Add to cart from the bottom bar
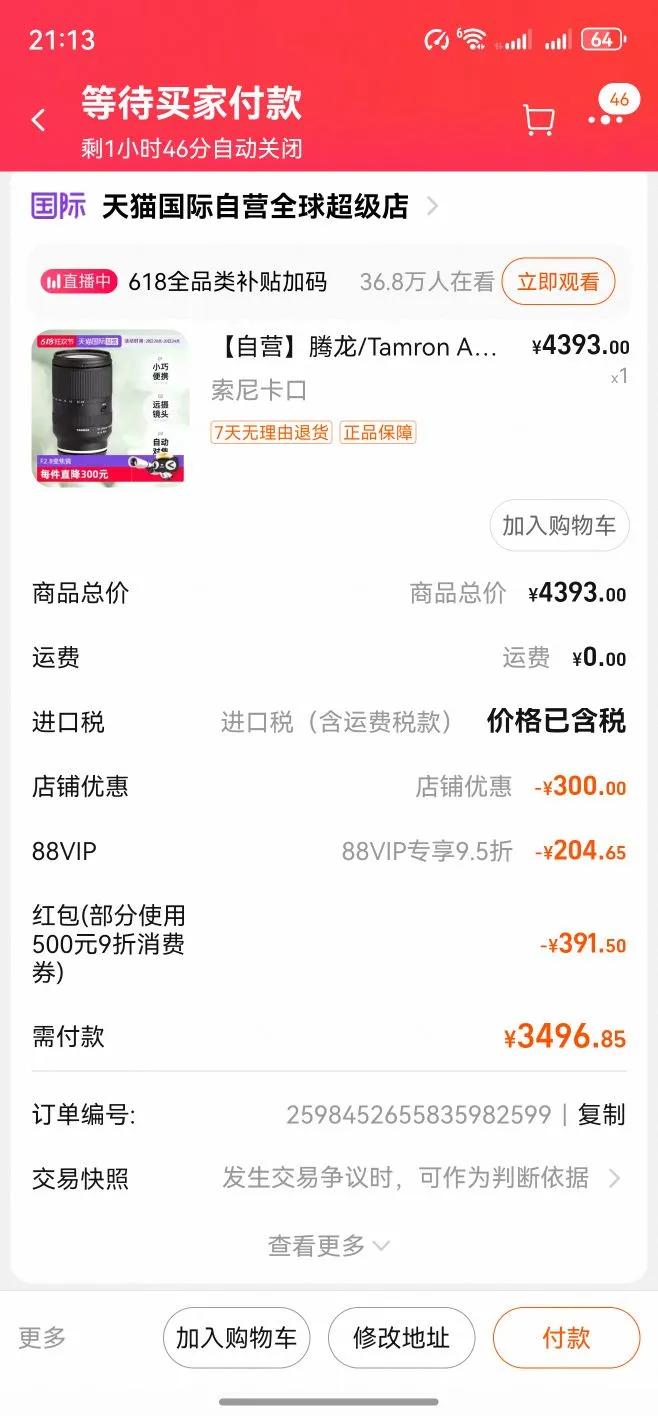The height and width of the screenshot is (1416, 658). (237, 1338)
